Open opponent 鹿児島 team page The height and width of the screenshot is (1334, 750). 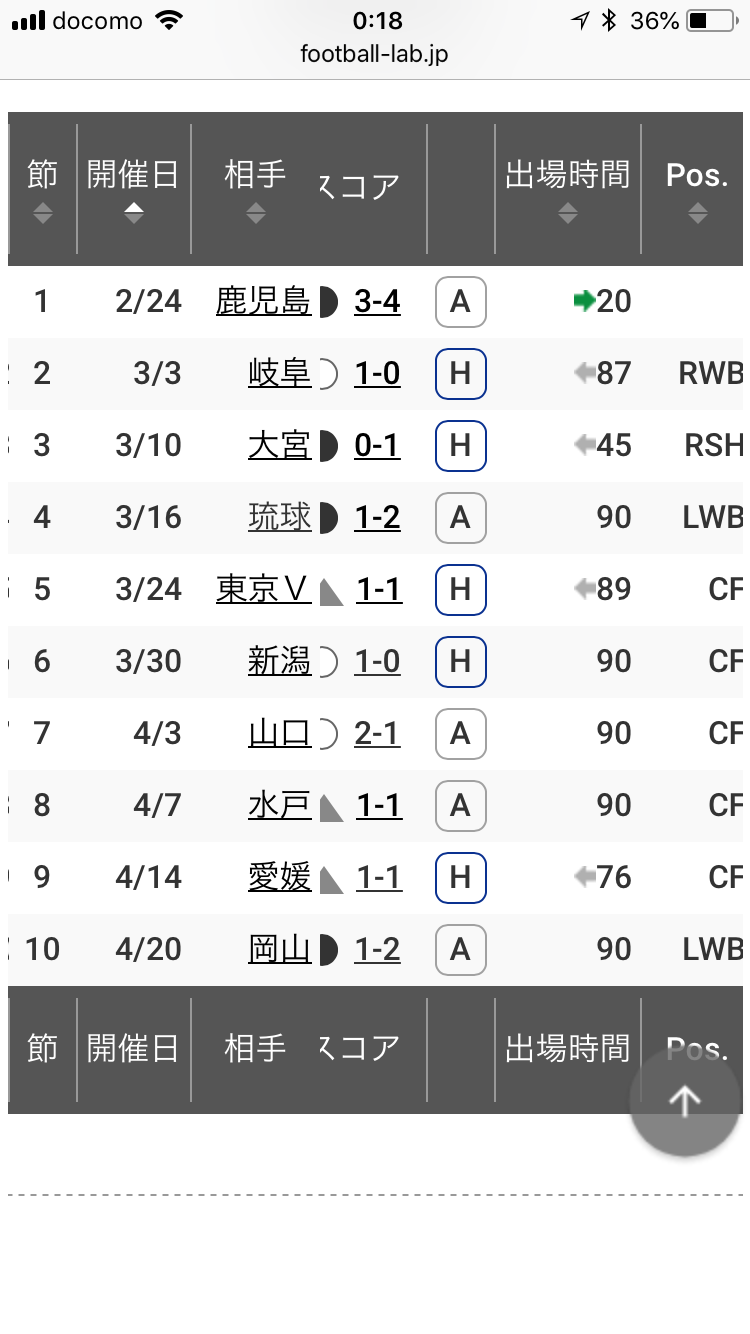263,301
